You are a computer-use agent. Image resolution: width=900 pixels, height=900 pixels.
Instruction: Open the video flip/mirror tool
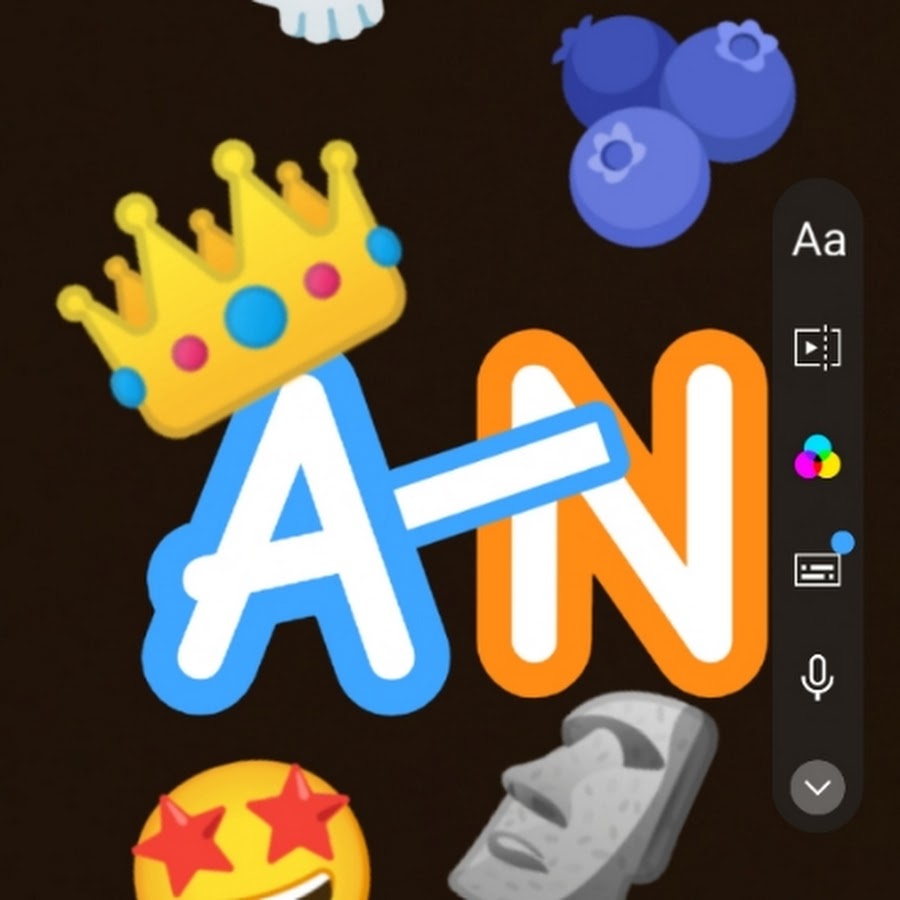(x=818, y=347)
